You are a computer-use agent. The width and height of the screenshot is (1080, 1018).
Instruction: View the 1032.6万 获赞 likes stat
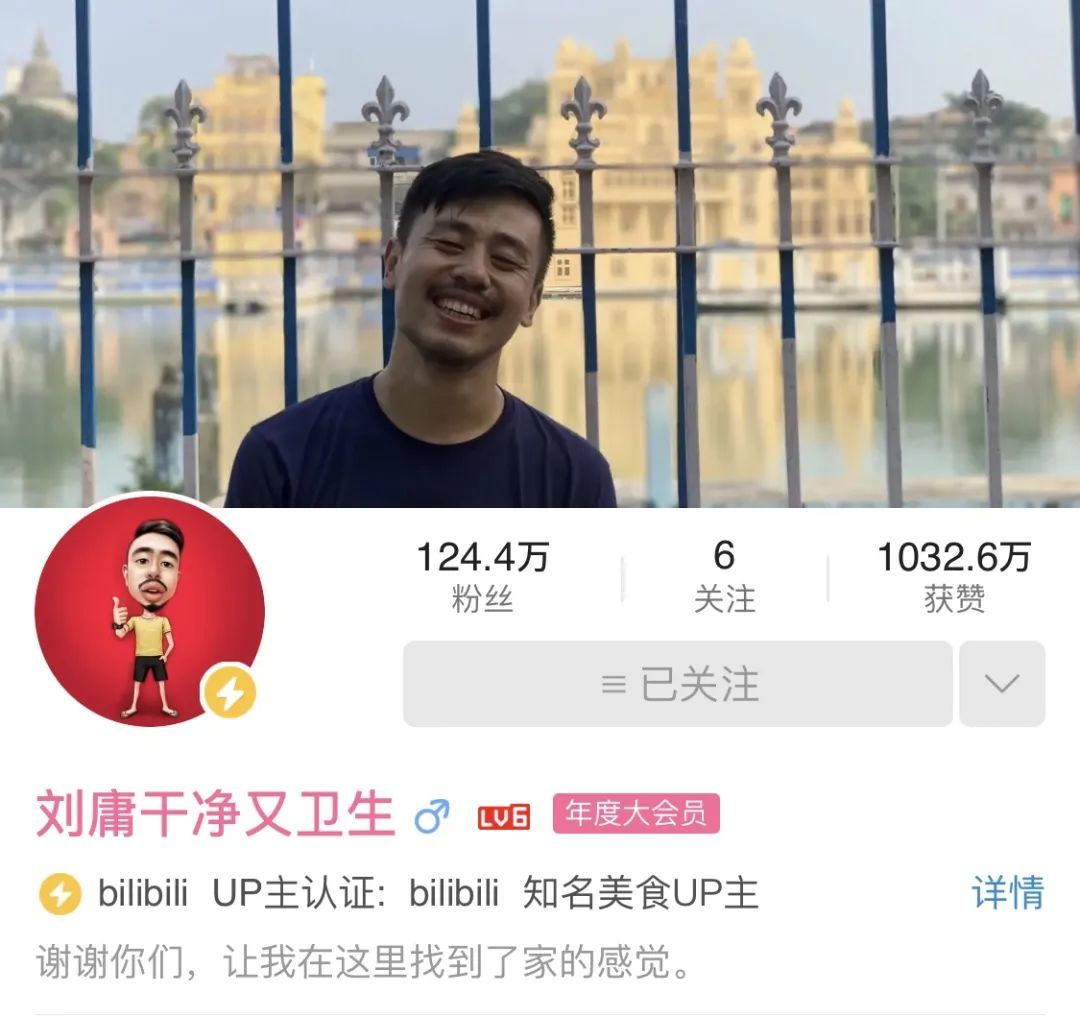coord(954,577)
